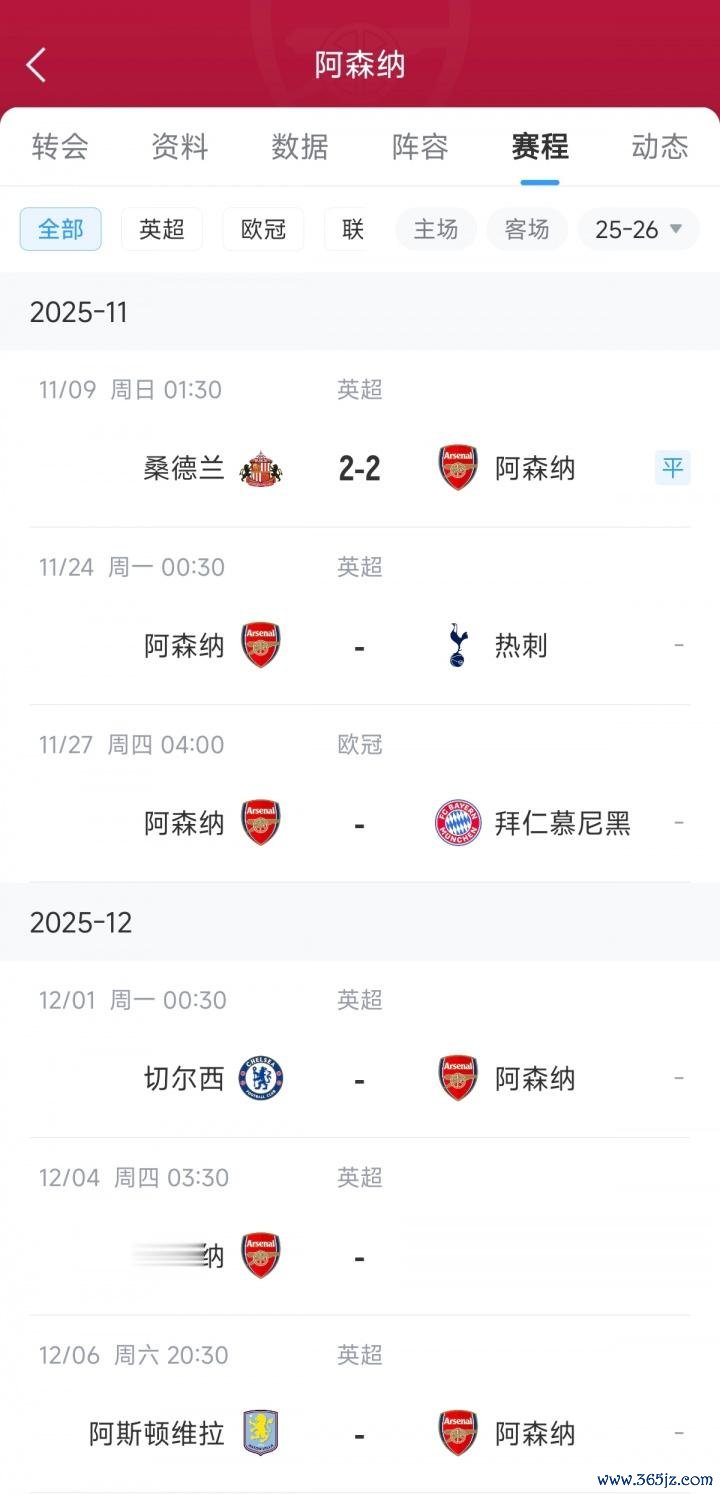Image resolution: width=720 pixels, height=1495 pixels.
Task: Switch to the 资料 tab
Action: point(180,147)
